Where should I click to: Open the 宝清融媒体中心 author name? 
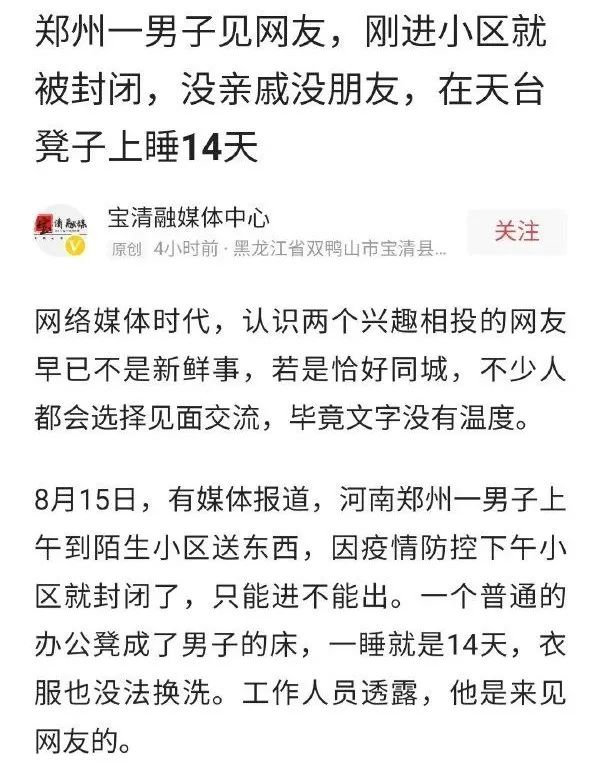[190, 217]
